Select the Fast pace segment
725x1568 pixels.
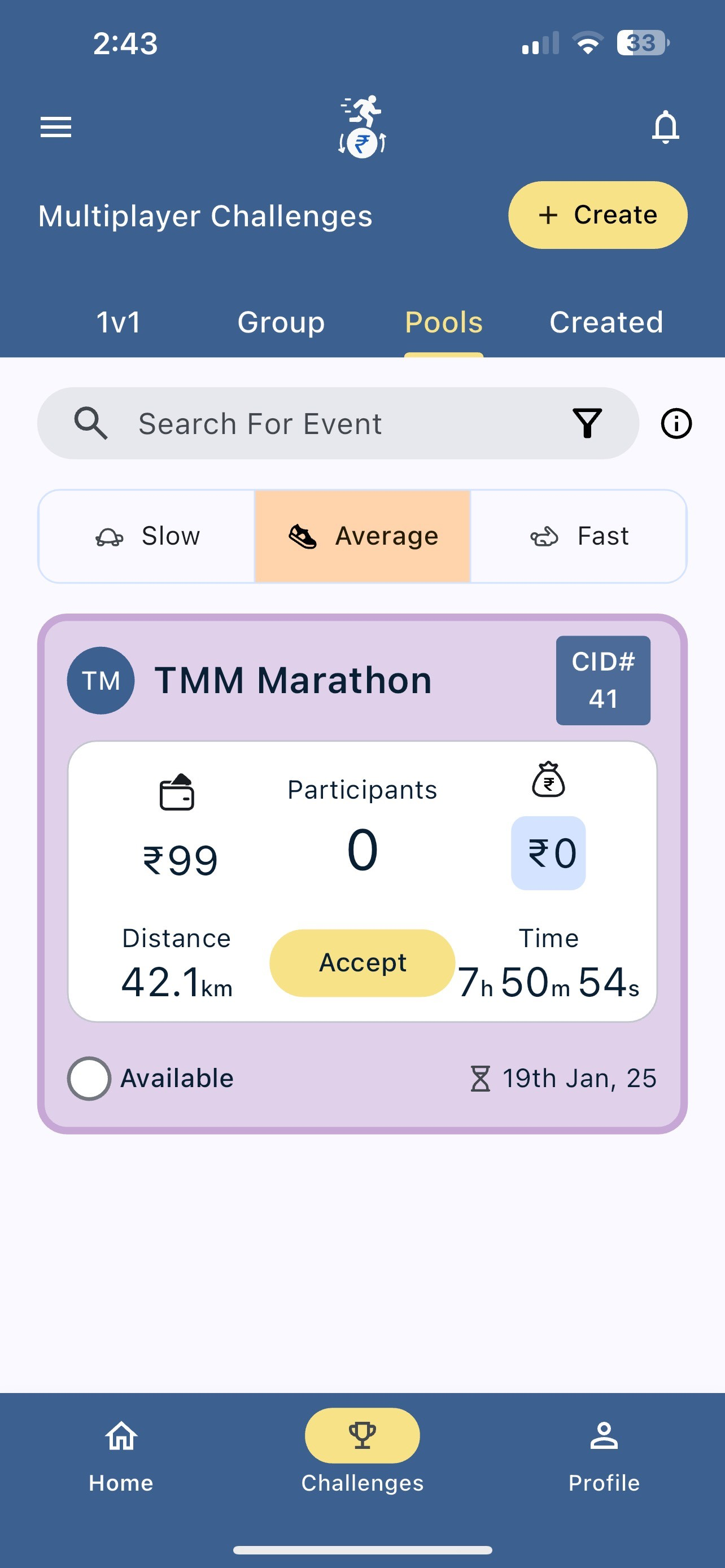579,536
